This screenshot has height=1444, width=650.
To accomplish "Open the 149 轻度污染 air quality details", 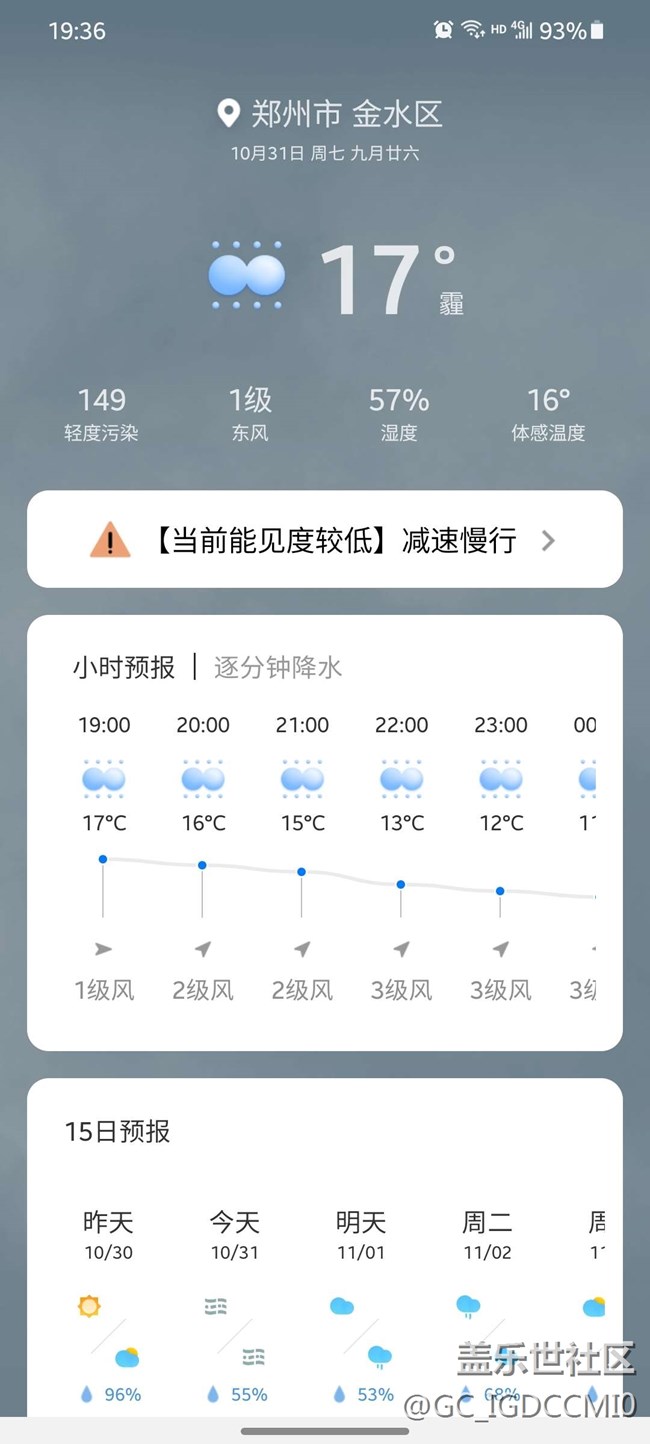I will (101, 414).
